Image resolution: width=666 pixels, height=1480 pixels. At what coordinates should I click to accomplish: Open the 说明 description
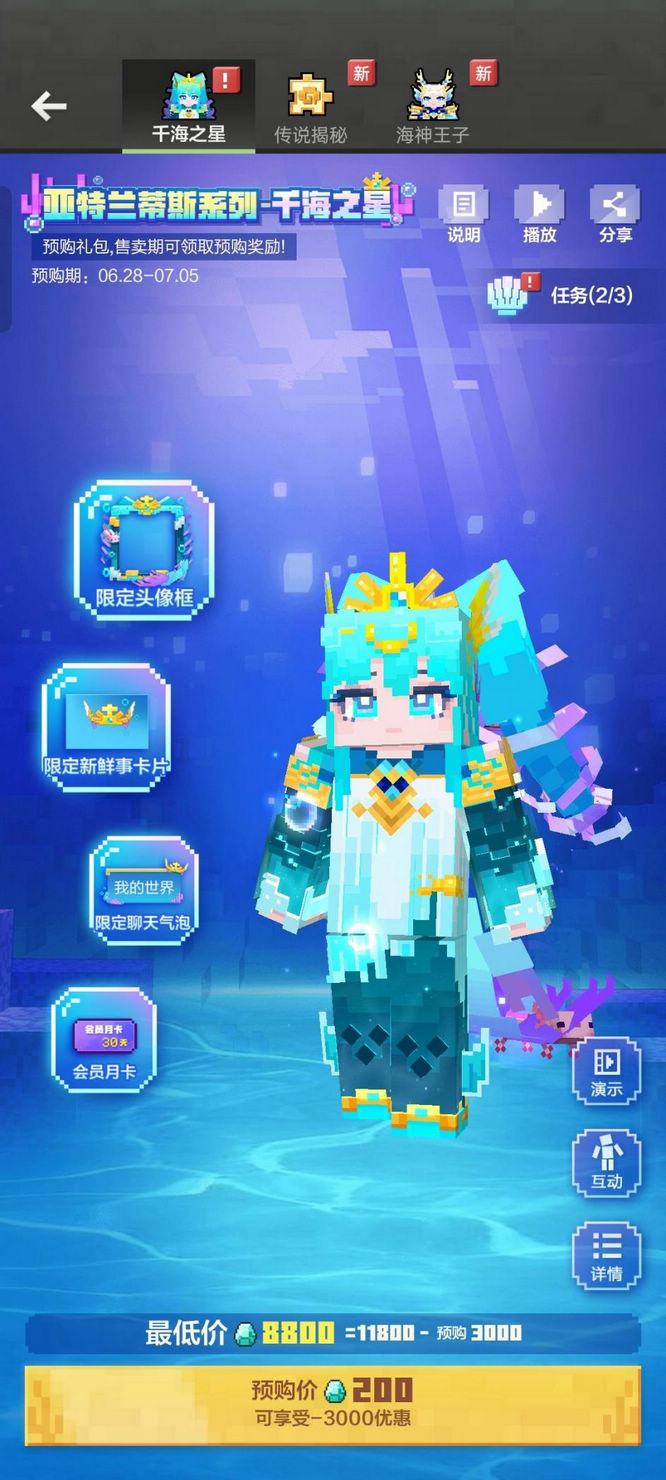pyautogui.click(x=464, y=214)
